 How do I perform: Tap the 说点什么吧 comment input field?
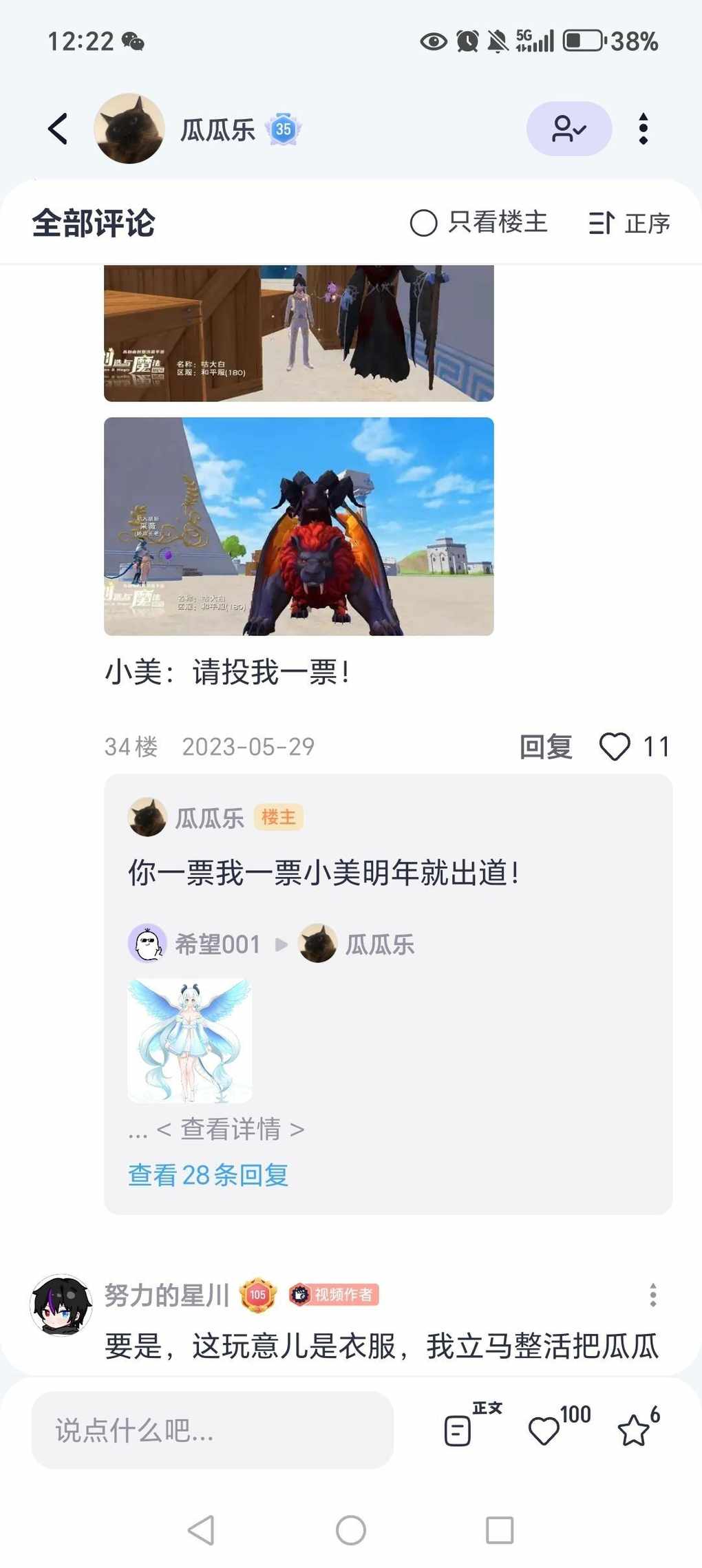coord(212,1430)
